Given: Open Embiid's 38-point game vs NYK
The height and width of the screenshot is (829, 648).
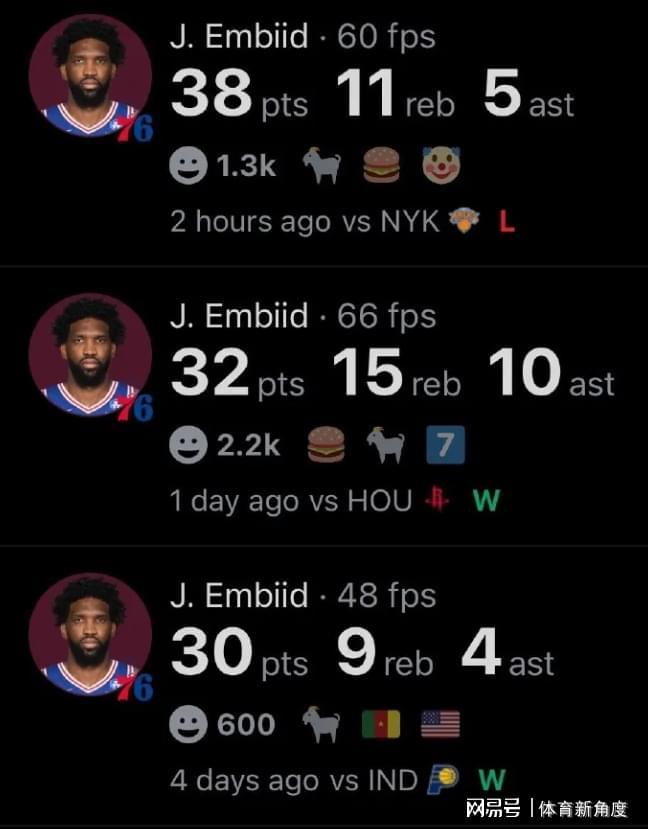Looking at the screenshot, I should tap(370, 96).
